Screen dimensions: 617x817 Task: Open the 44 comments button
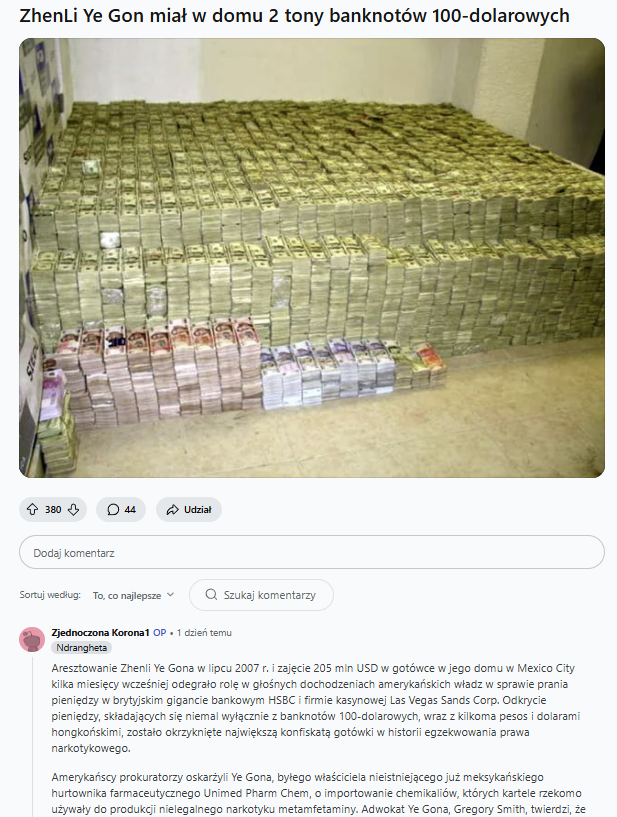pyautogui.click(x=120, y=509)
